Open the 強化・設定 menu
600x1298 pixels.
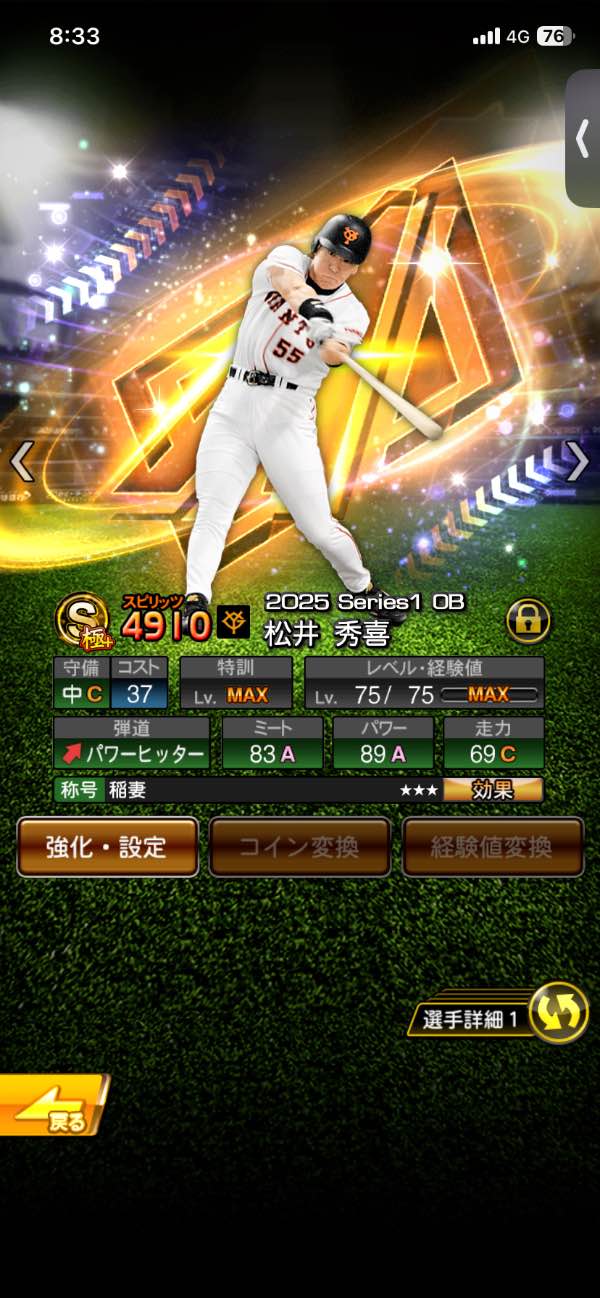click(107, 847)
